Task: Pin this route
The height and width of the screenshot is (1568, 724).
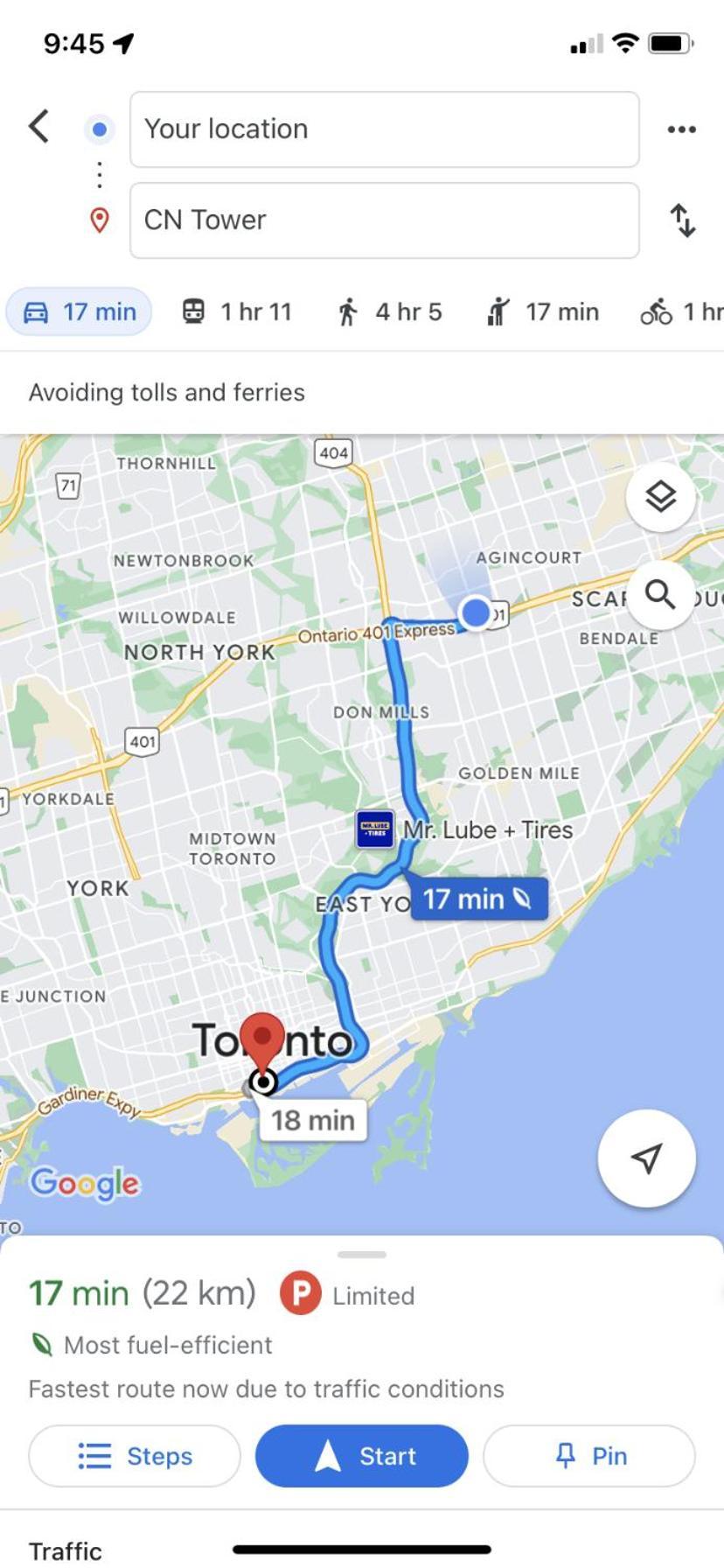Action: coord(589,1456)
